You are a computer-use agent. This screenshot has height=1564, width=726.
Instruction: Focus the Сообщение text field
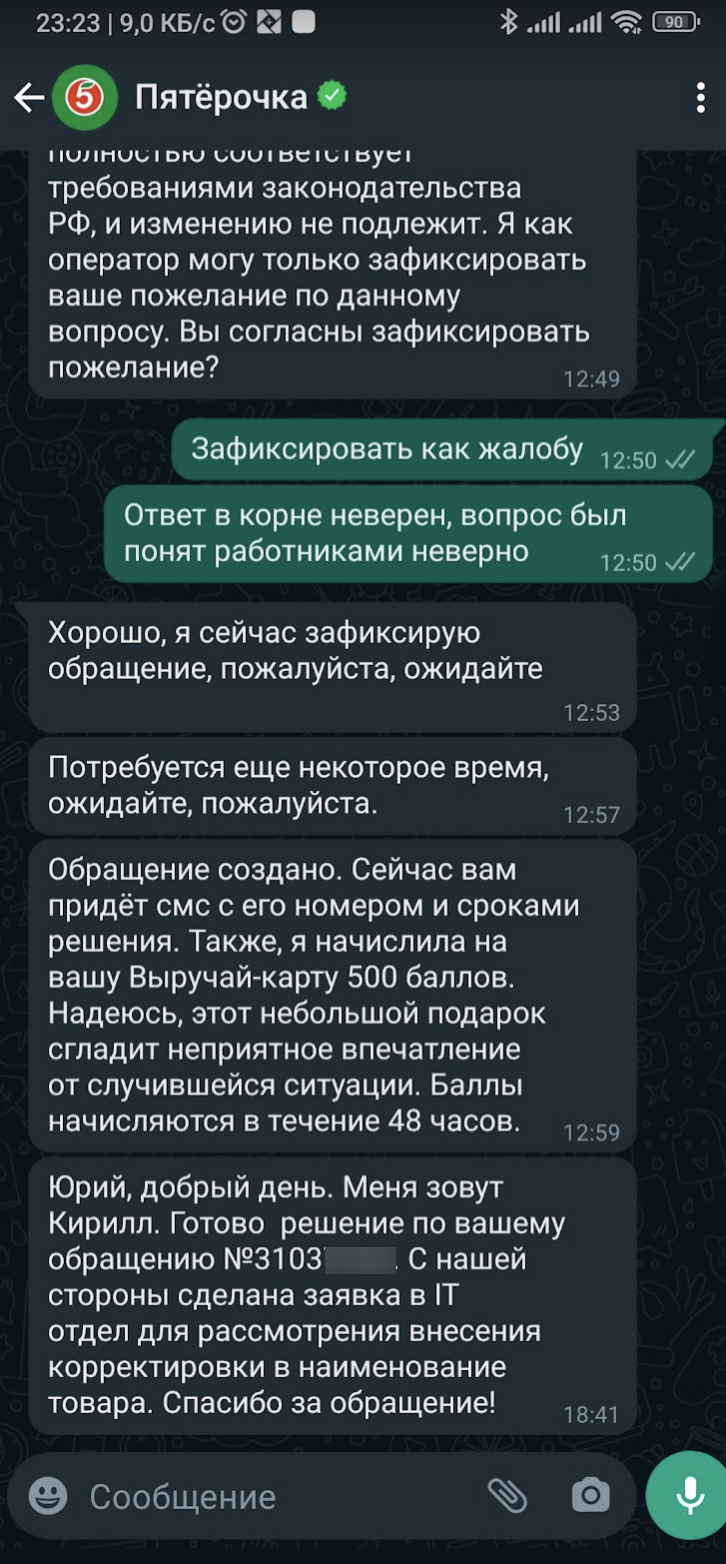pos(280,1496)
